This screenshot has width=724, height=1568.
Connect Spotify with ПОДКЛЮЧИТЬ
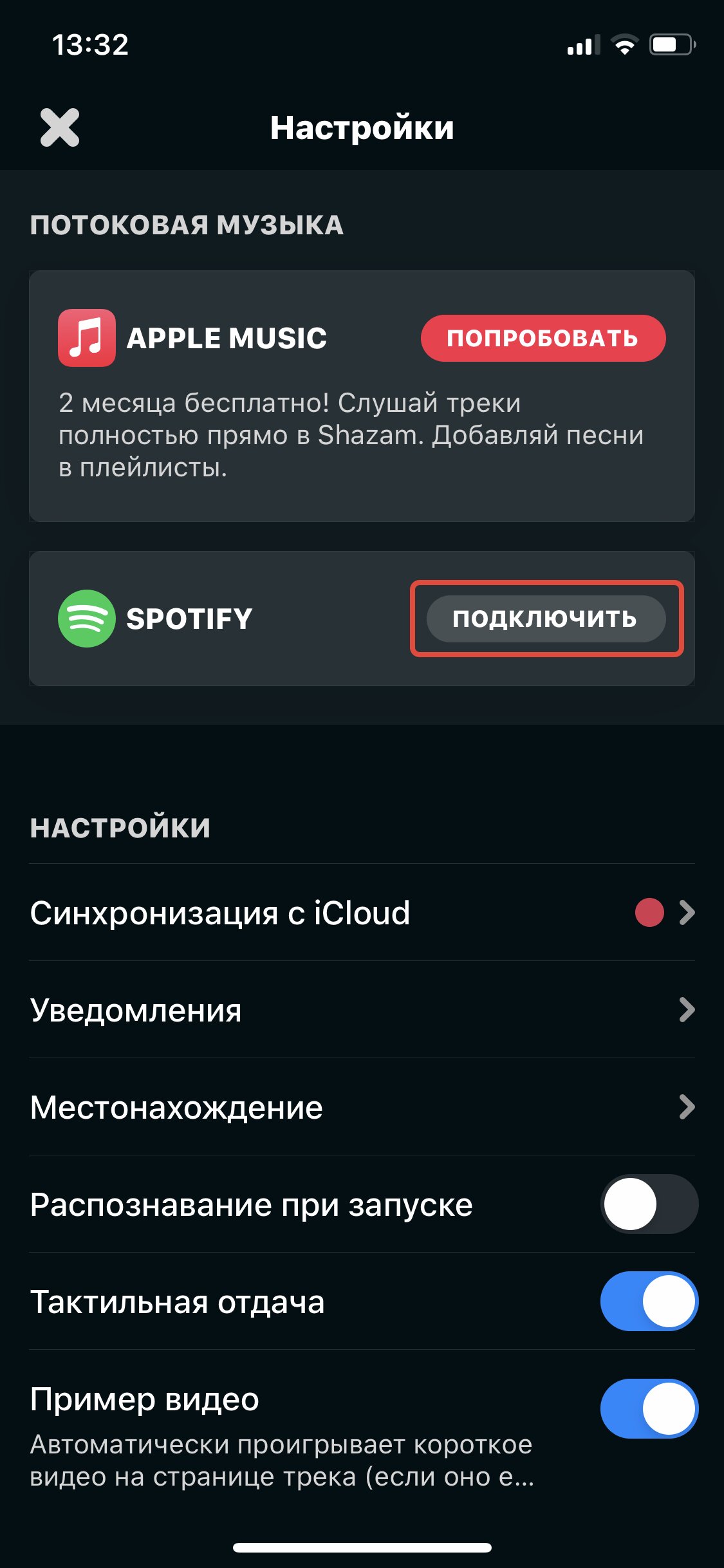pyautogui.click(x=546, y=619)
